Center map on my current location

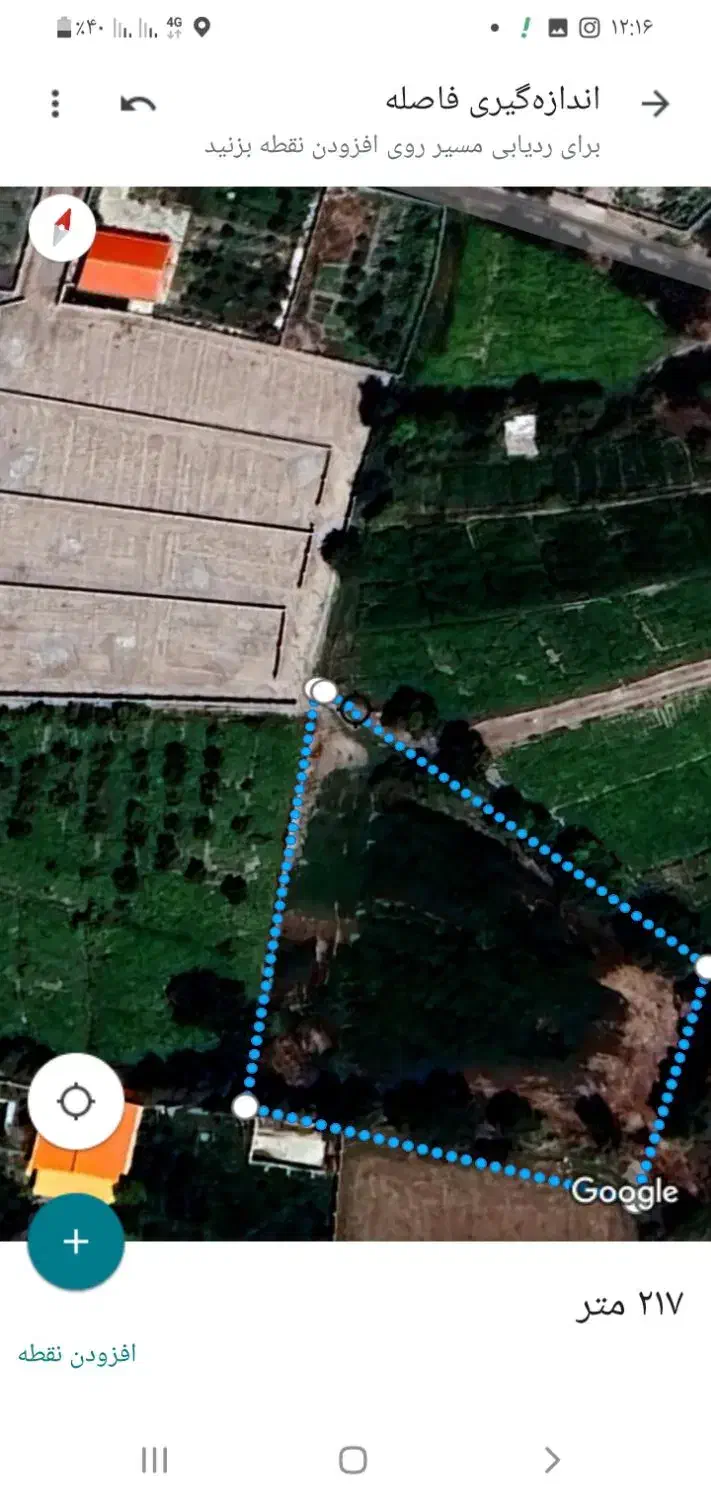[76, 1101]
